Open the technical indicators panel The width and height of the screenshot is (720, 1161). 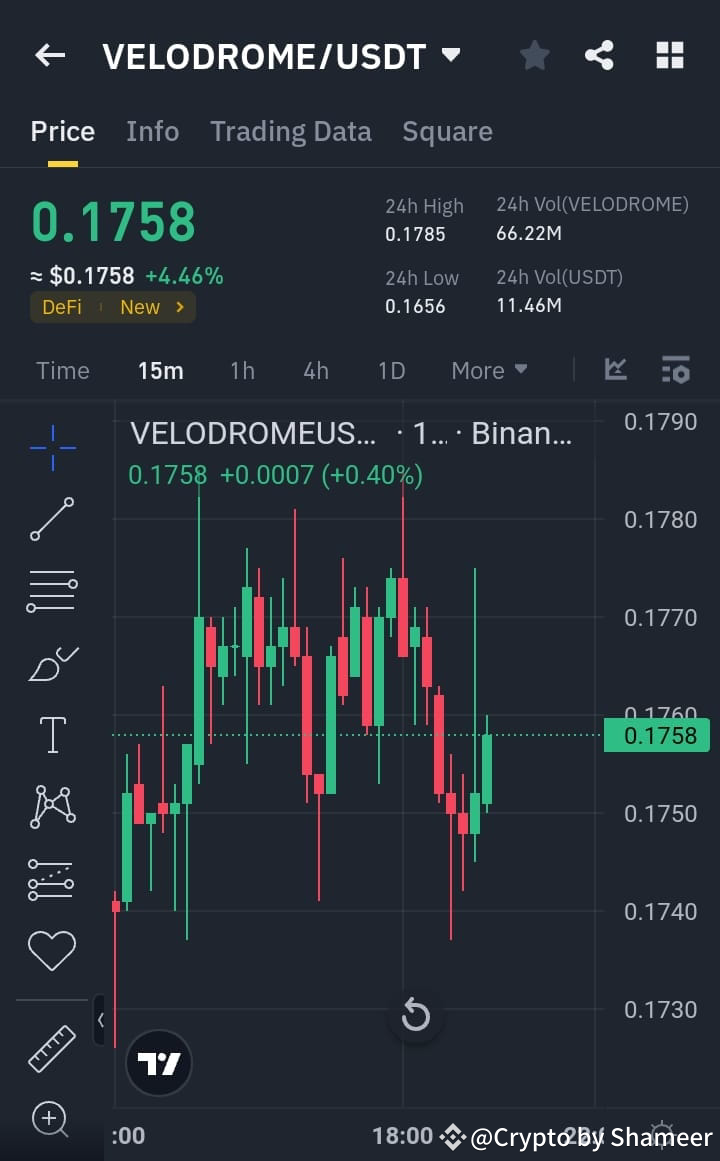click(676, 369)
